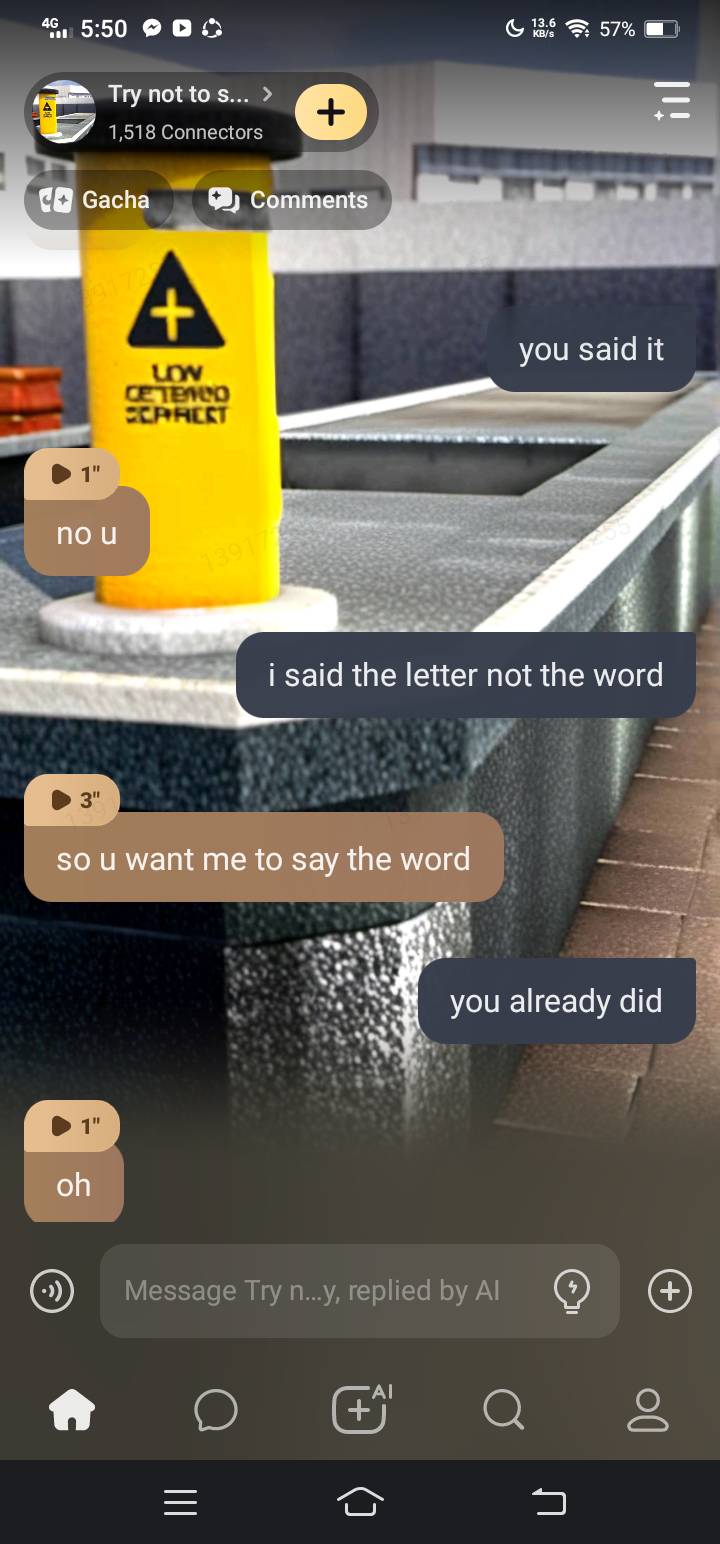Play the voice clip on 'oh'
Screen dimensions: 720x1544
pyautogui.click(x=72, y=1126)
